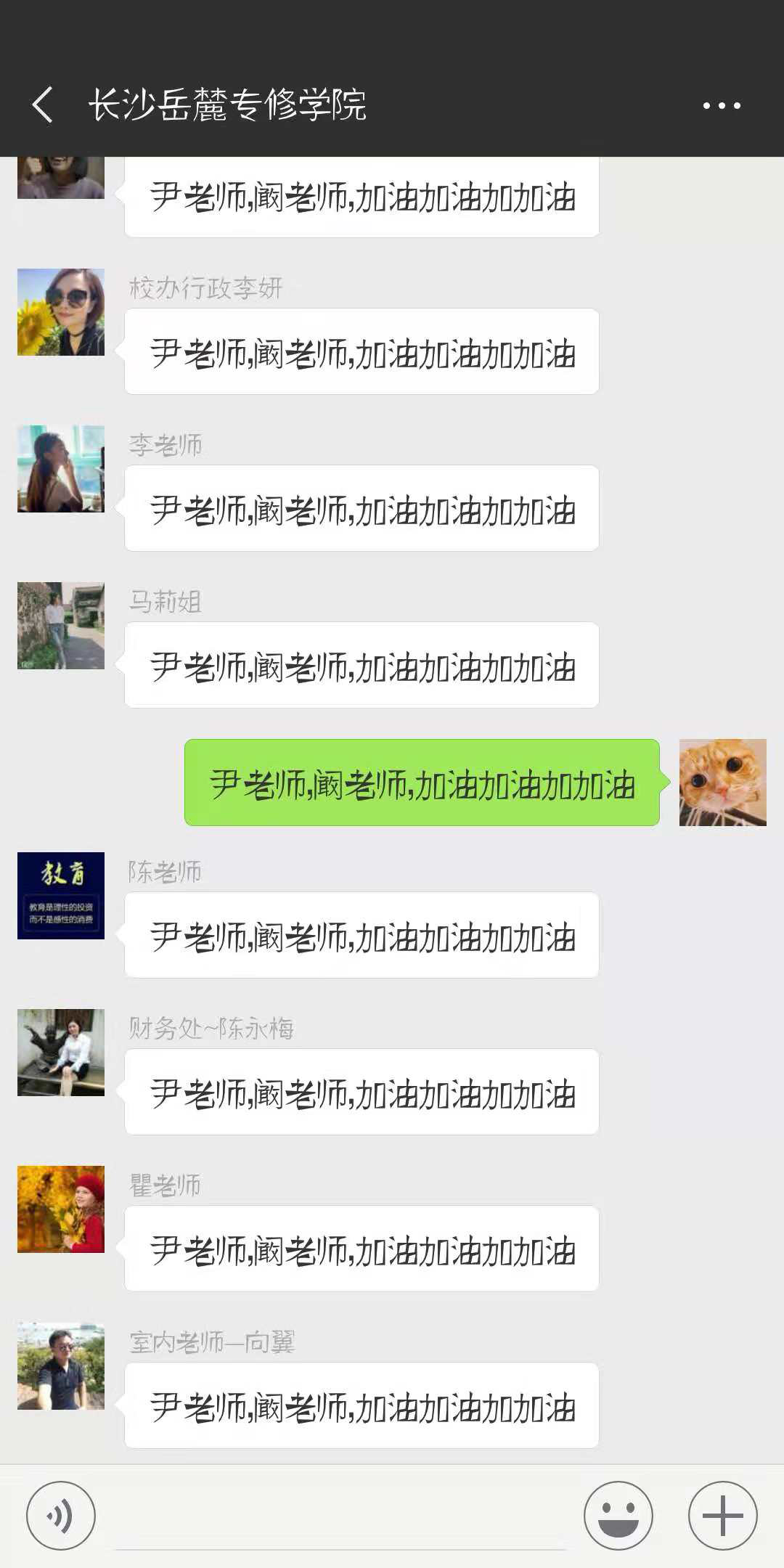The image size is (784, 1568).
Task: Go back from the 长沙岳麓专修学院 chat
Action: tap(44, 105)
